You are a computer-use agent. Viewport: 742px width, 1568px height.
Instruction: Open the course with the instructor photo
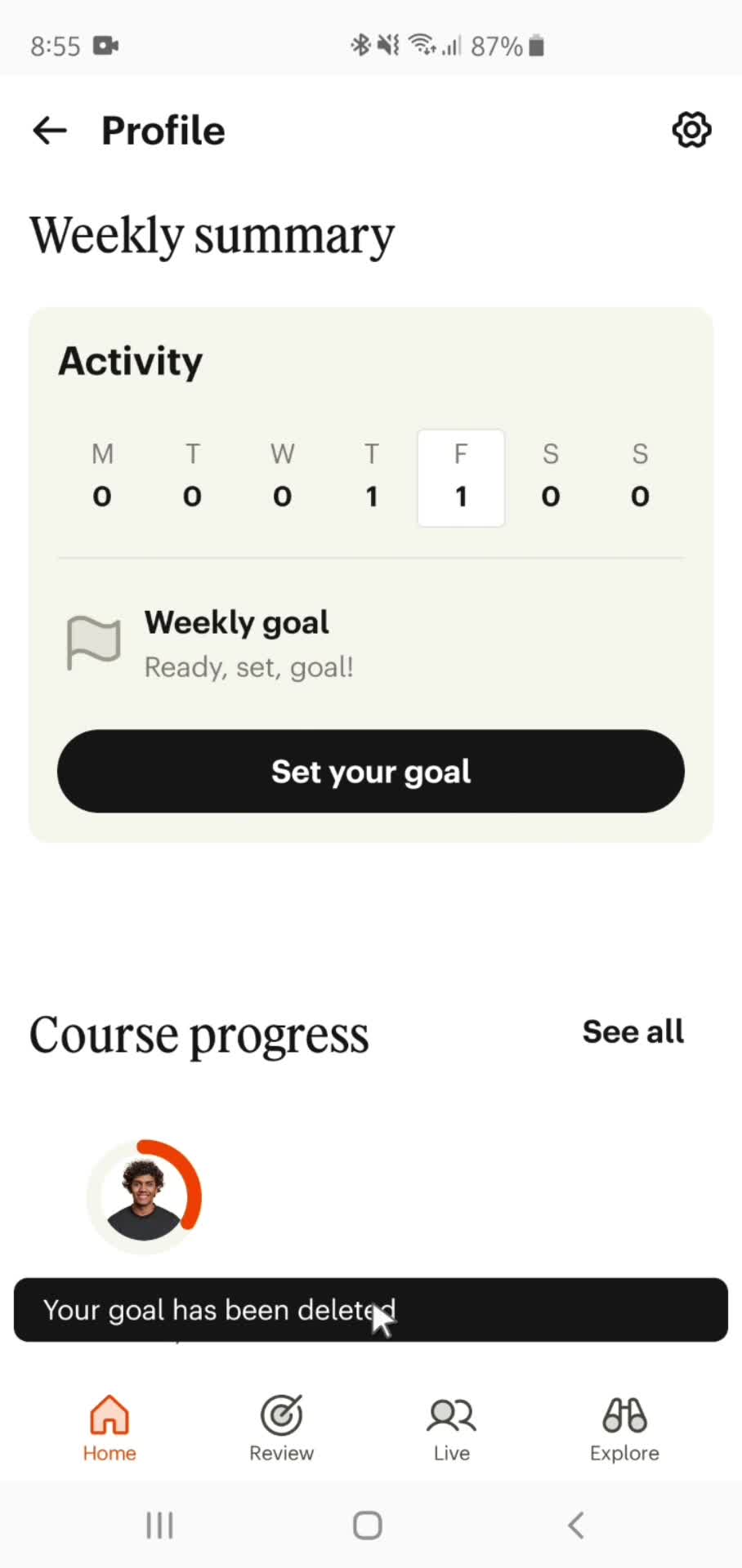(x=144, y=1196)
